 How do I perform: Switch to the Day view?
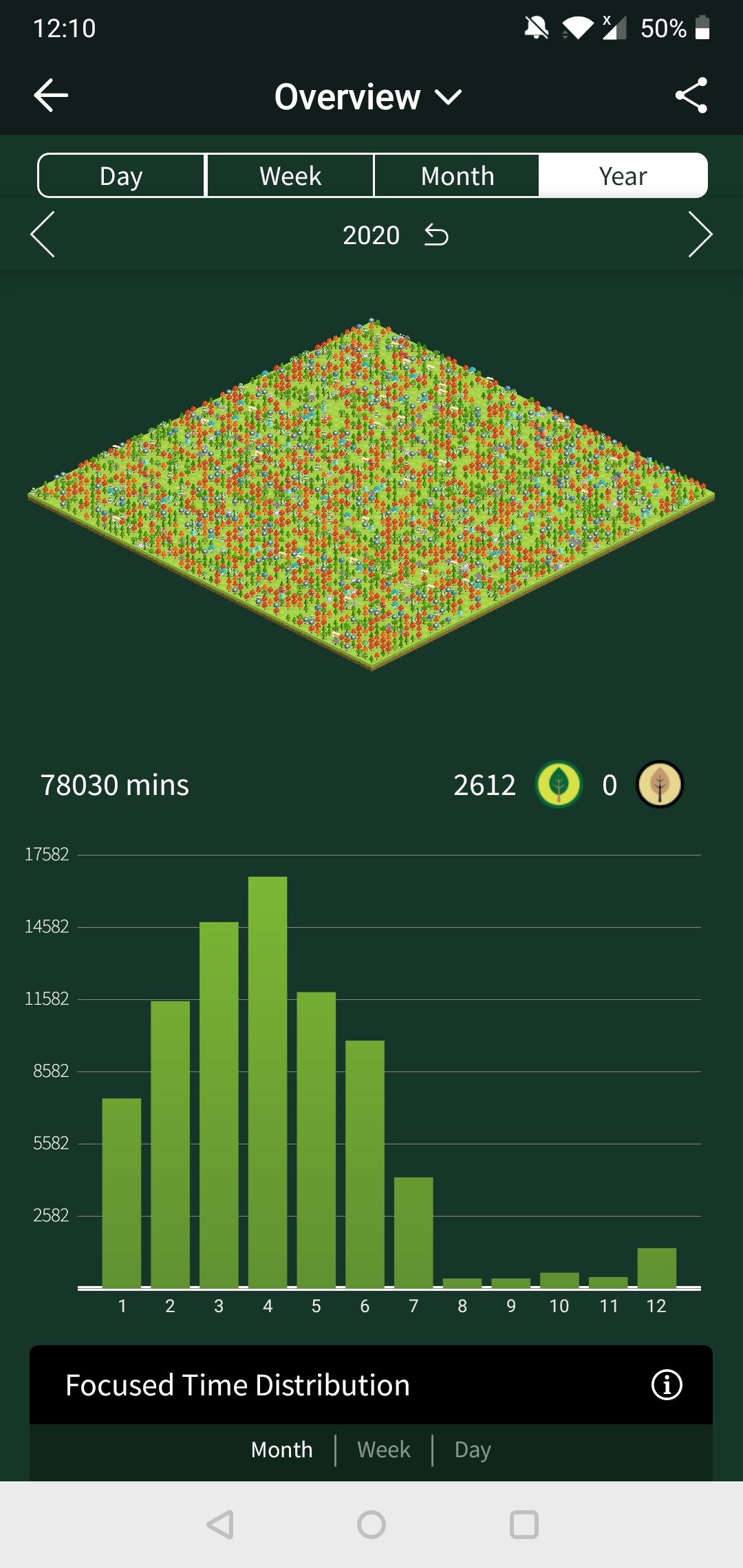122,175
